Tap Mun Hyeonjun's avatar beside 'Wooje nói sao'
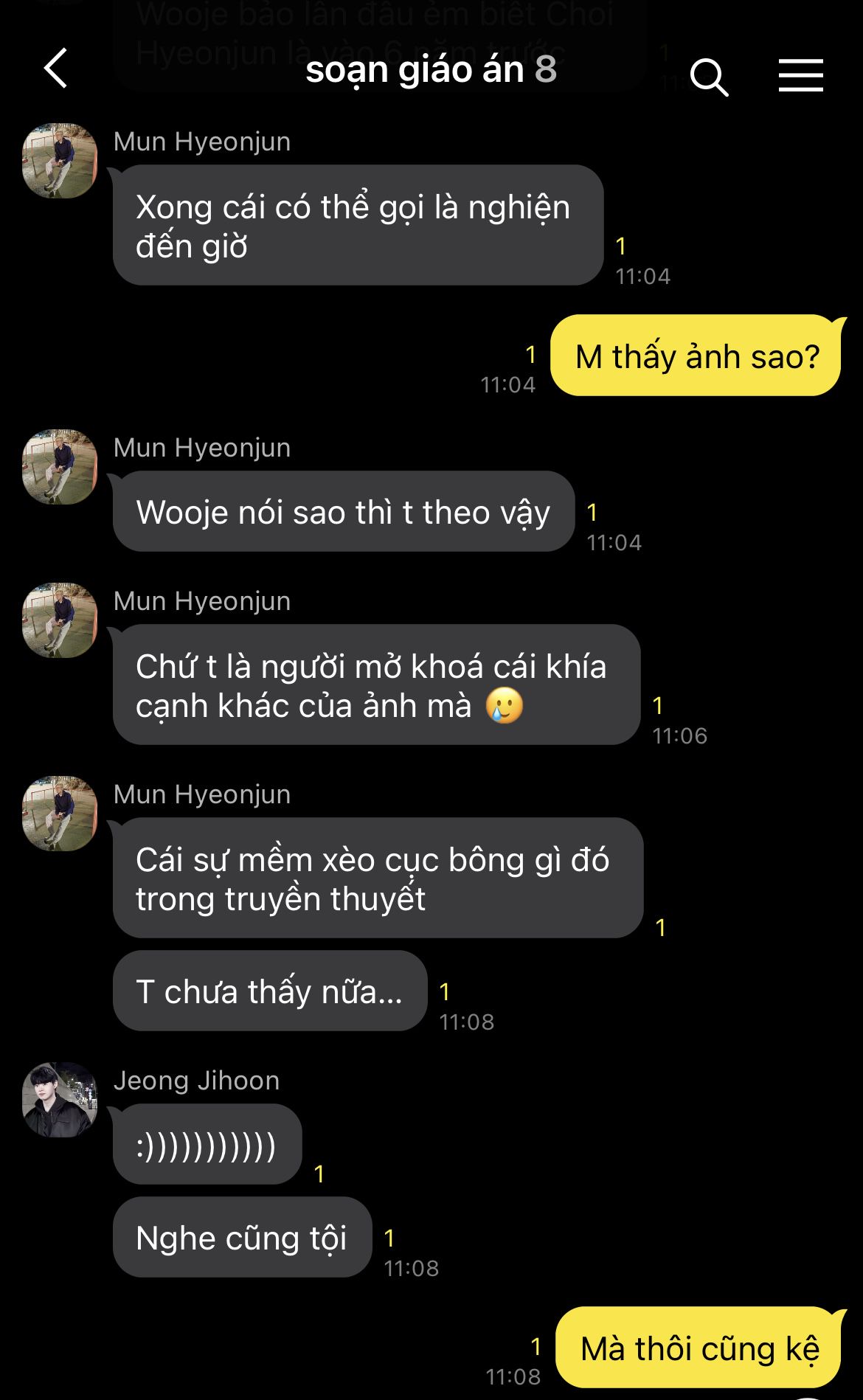The height and width of the screenshot is (1400, 863). [x=60, y=467]
